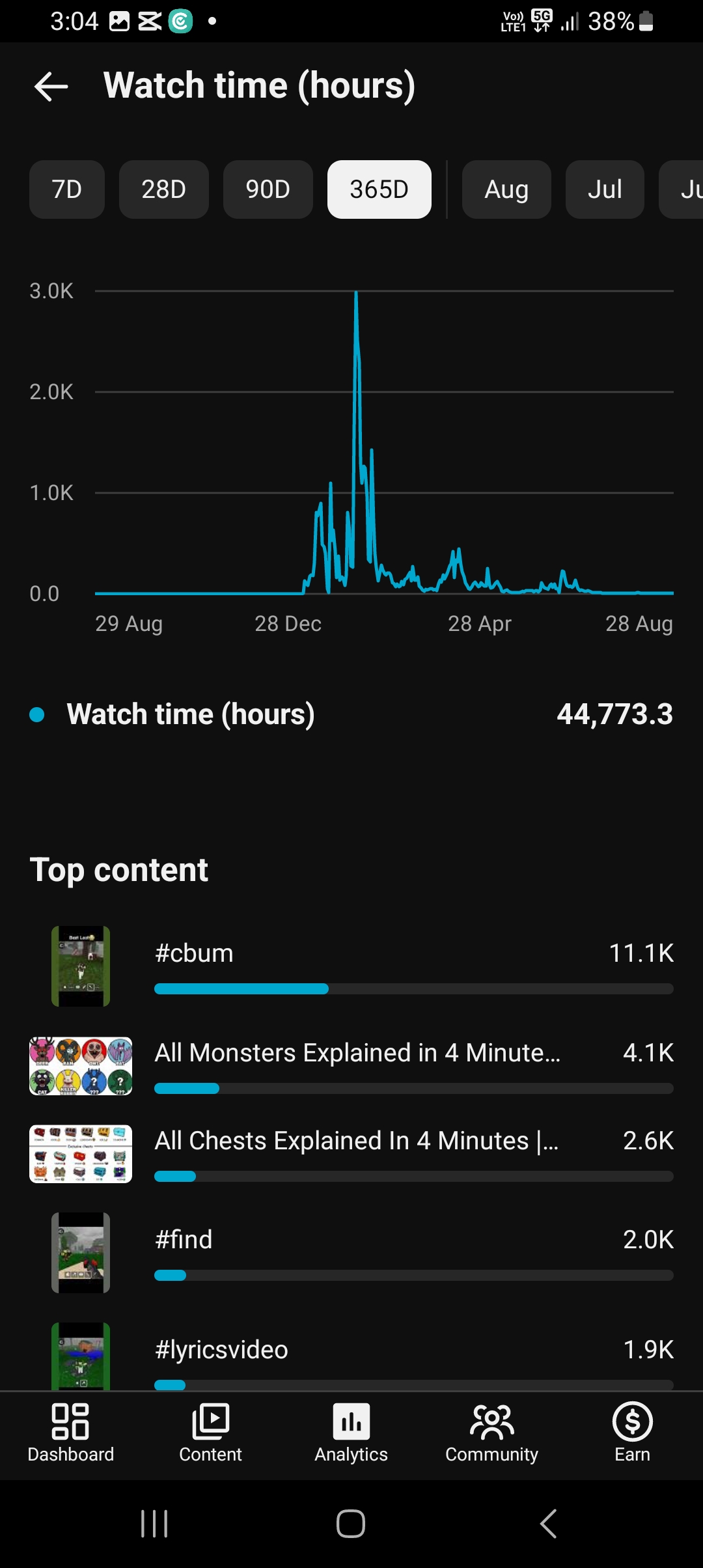
Task: Open All Monsters Explained in 4 Minutes video
Action: pos(351,1066)
